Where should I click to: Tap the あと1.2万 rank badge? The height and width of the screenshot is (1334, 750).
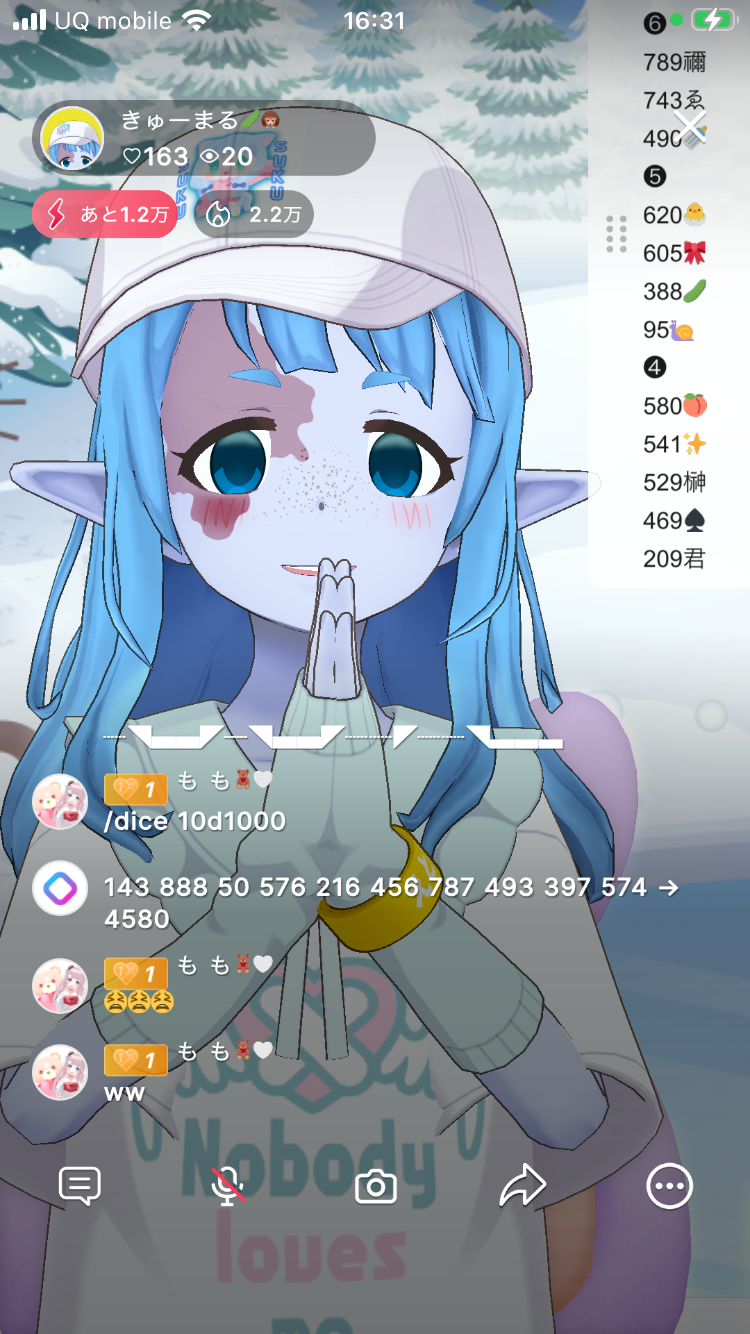(104, 214)
